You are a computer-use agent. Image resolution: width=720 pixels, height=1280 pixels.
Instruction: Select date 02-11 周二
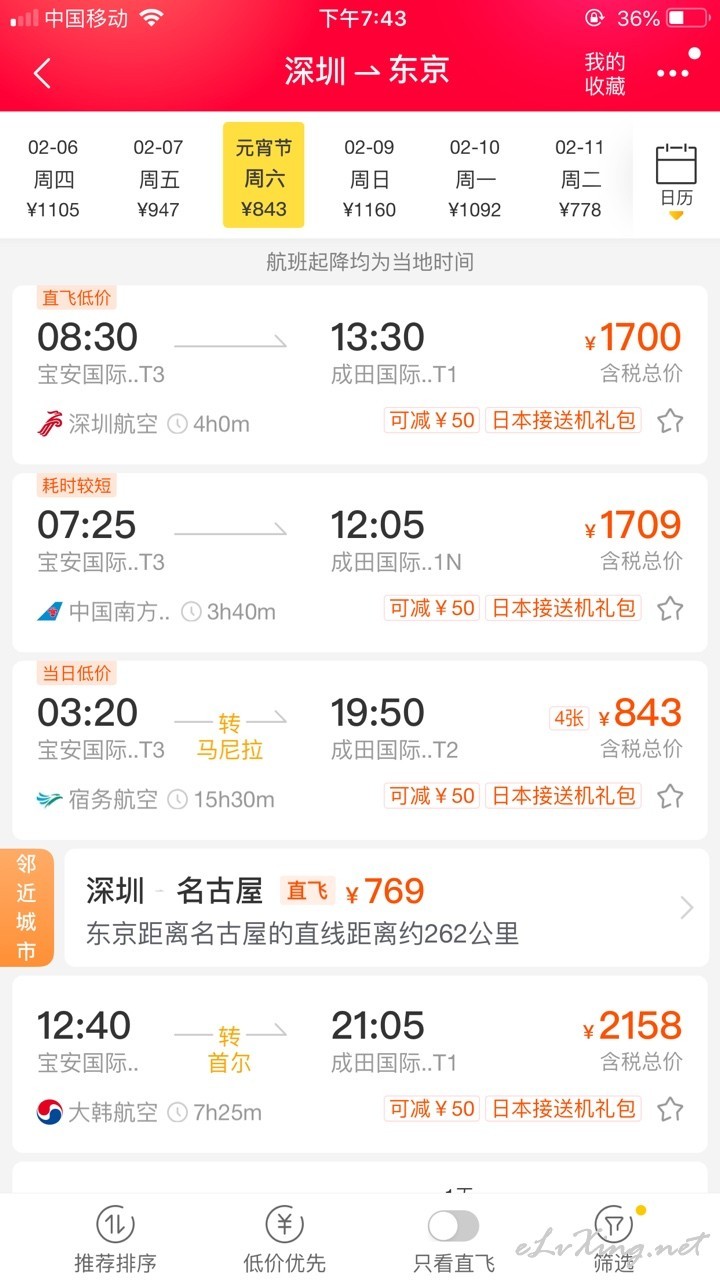[x=580, y=178]
